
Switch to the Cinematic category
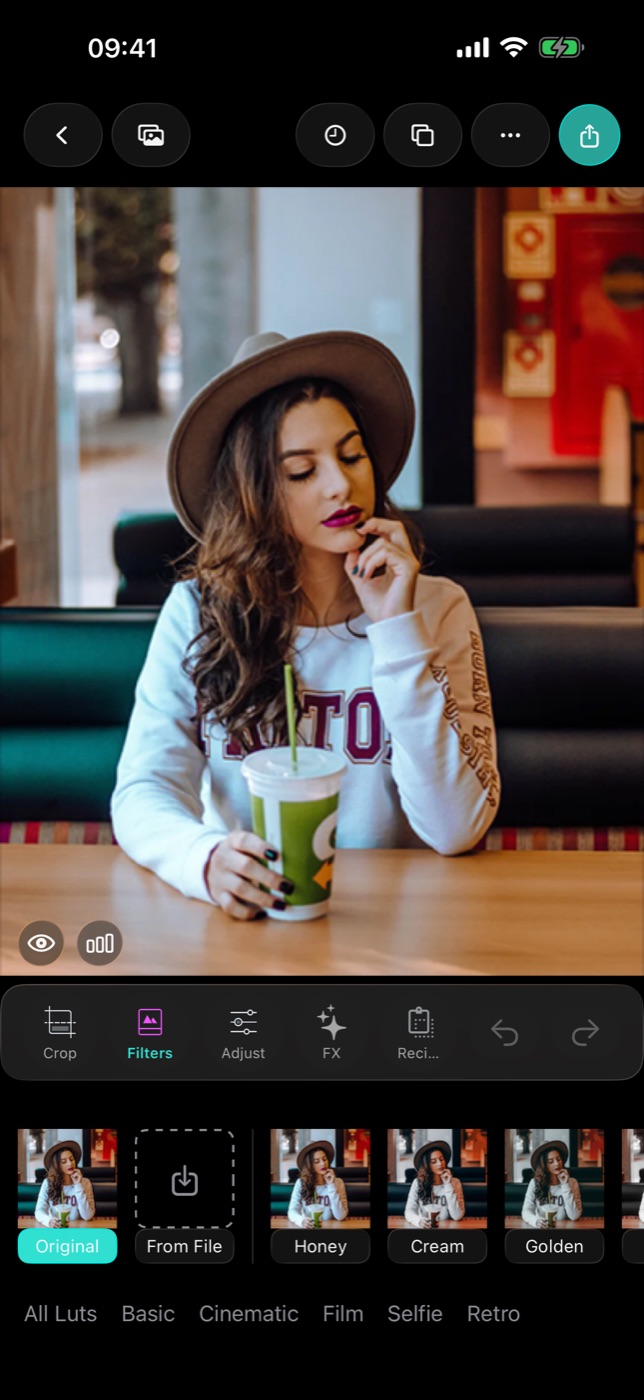click(249, 1314)
